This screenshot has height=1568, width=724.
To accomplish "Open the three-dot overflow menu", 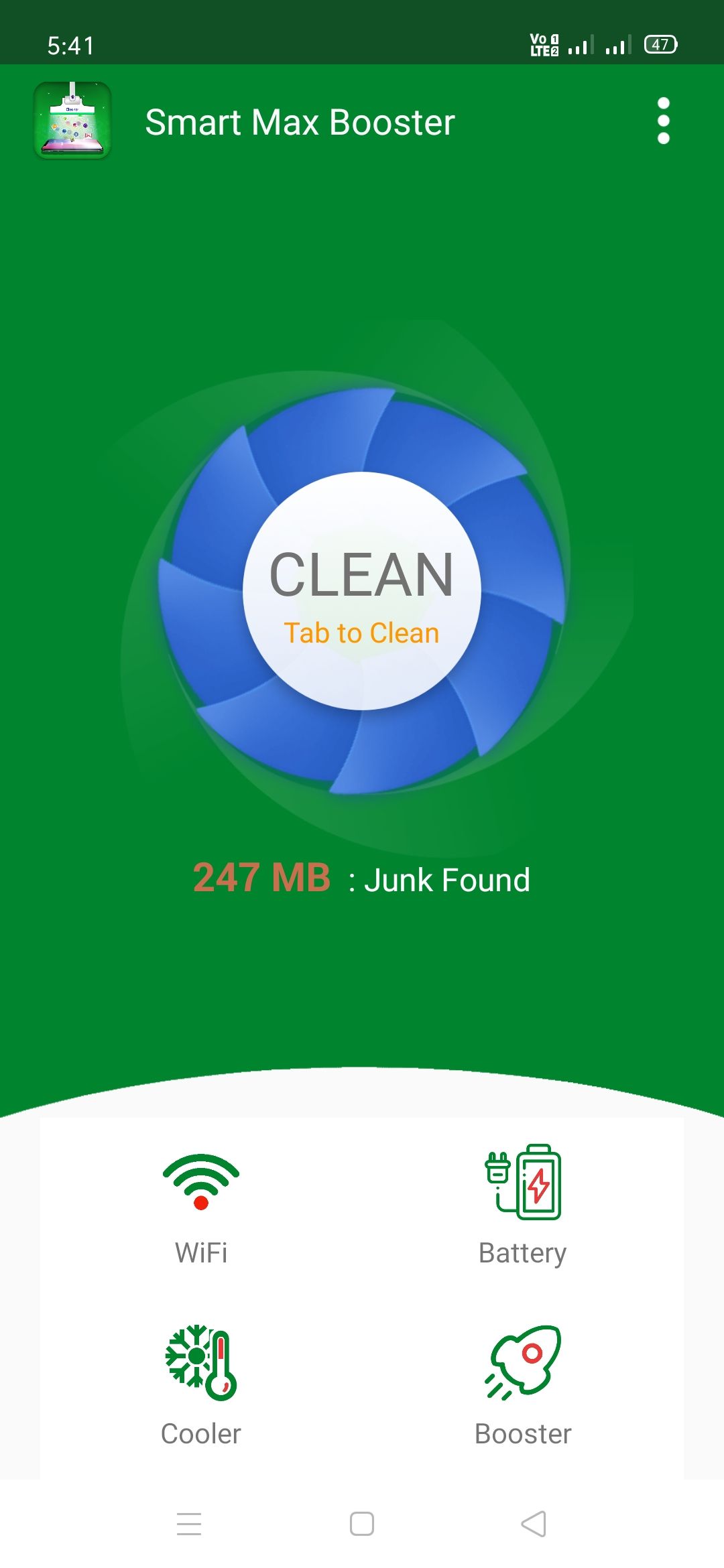I will point(663,122).
